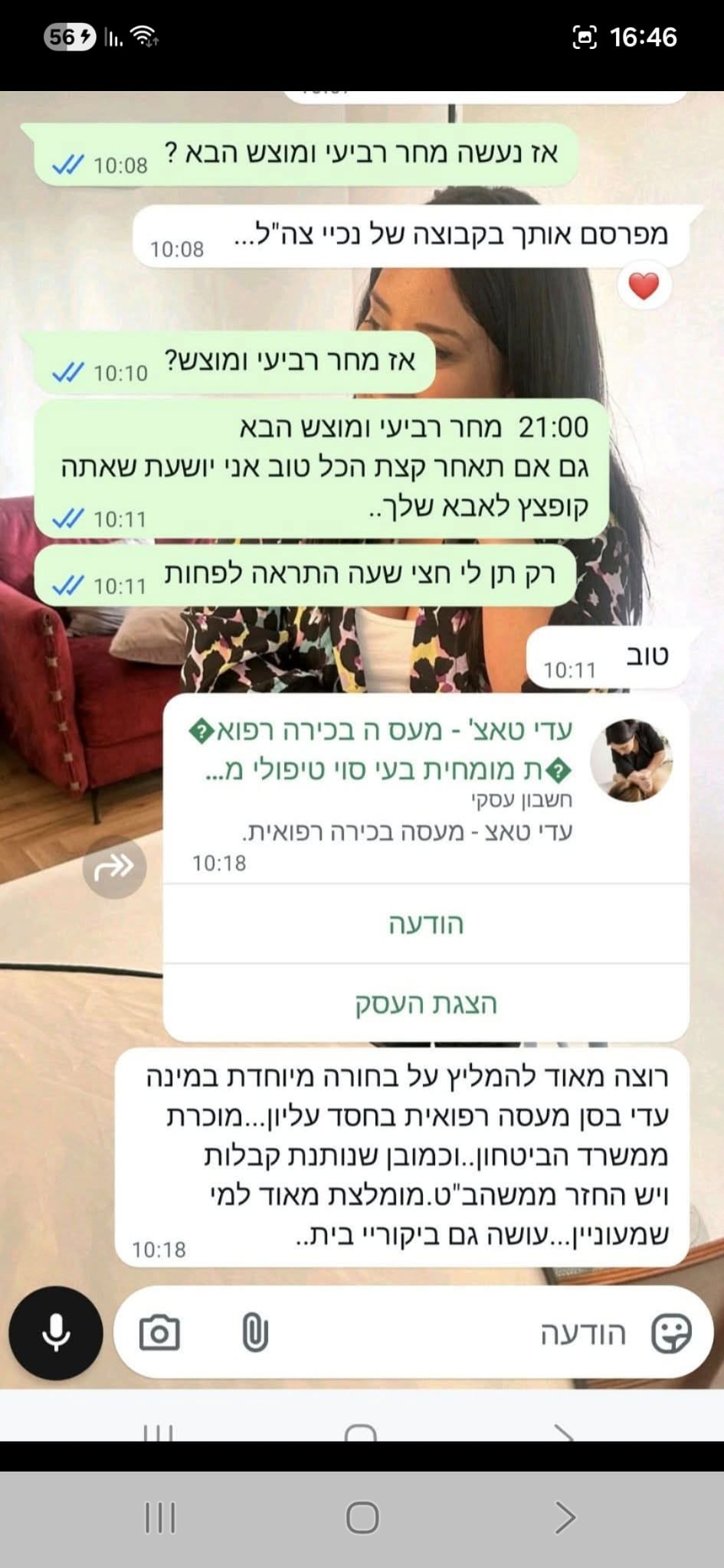
Task: Tap הודעה button on the business contact card
Action: pyautogui.click(x=426, y=924)
